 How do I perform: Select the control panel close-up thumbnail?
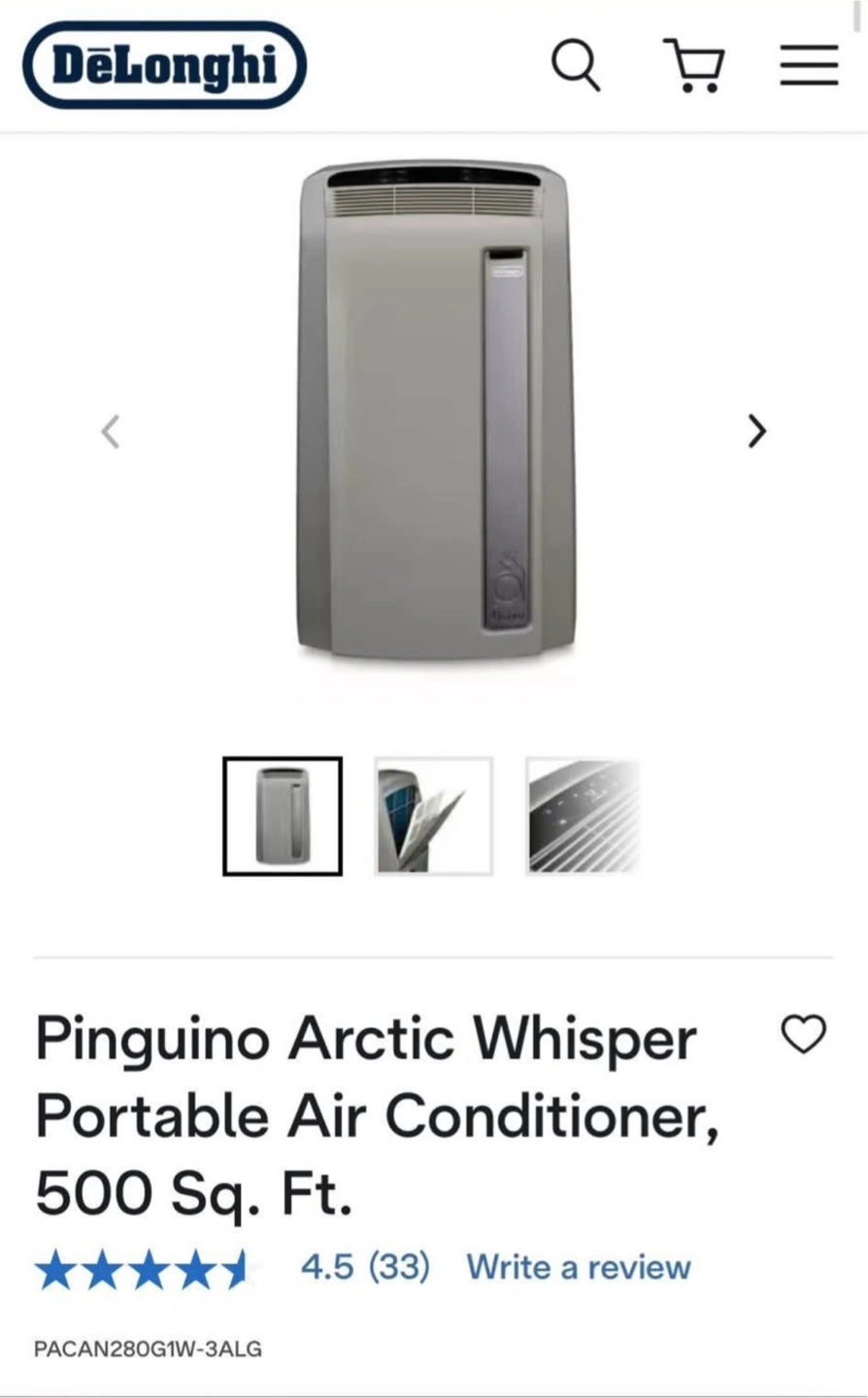point(584,816)
